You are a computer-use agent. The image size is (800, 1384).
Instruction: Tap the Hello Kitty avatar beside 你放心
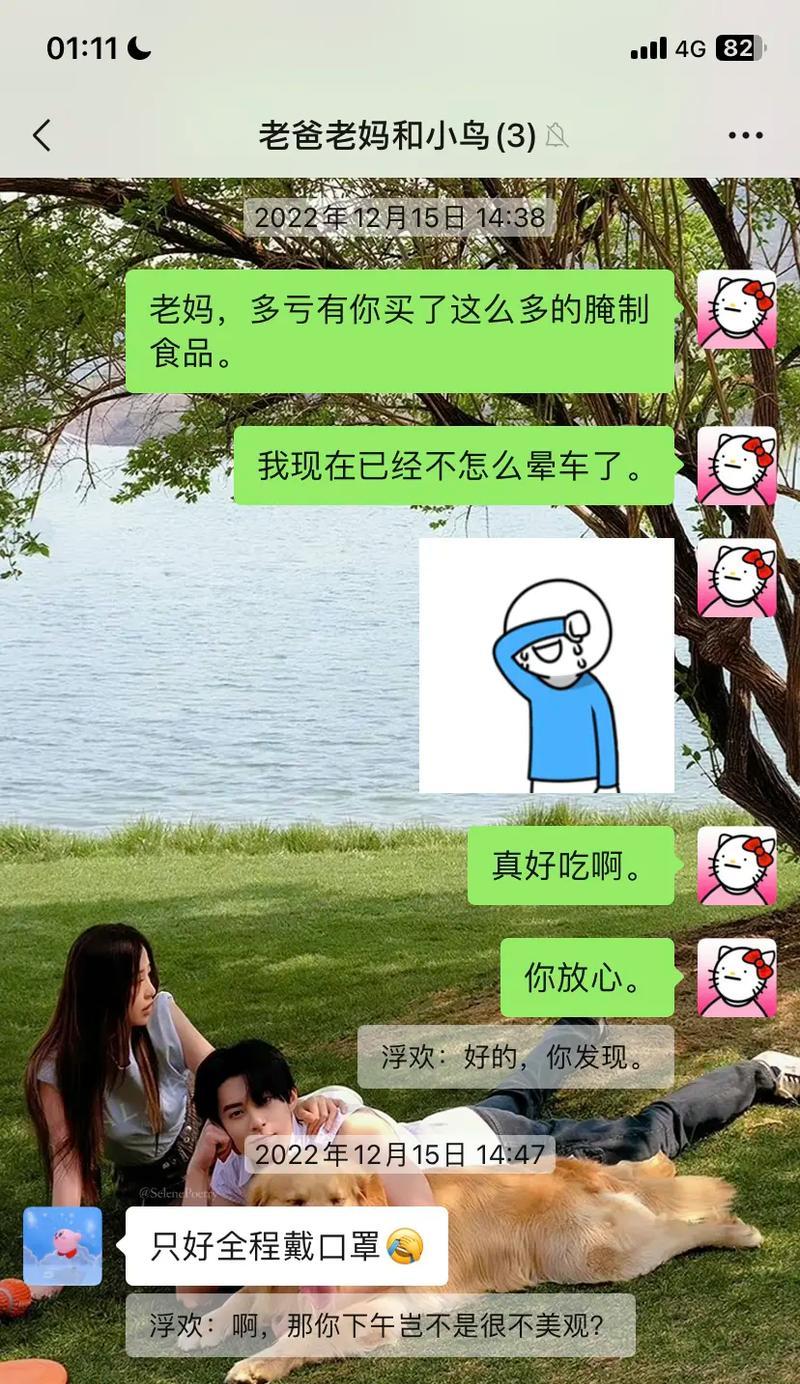pos(736,977)
